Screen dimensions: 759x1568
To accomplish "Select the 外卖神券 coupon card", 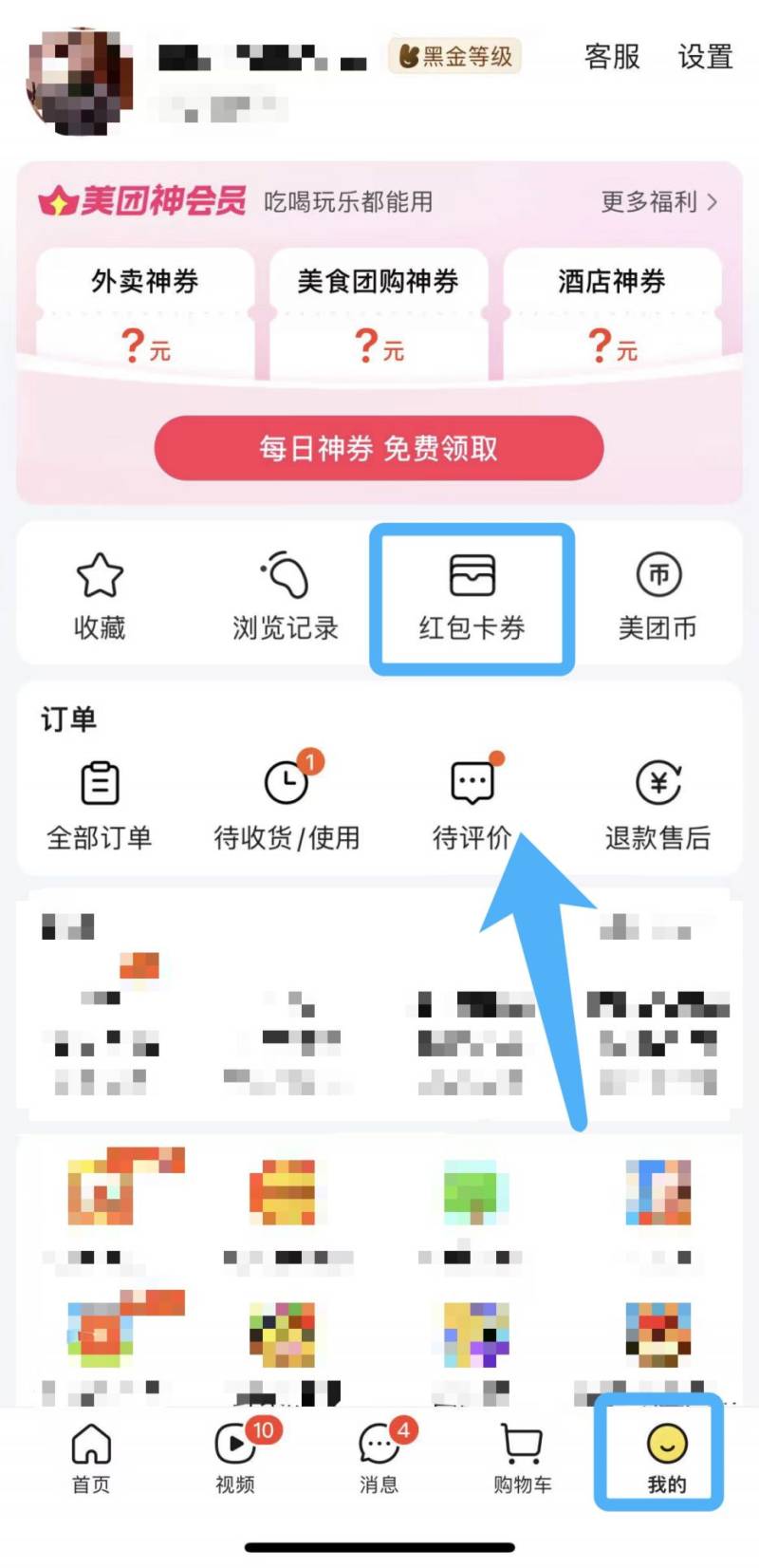I will (145, 313).
